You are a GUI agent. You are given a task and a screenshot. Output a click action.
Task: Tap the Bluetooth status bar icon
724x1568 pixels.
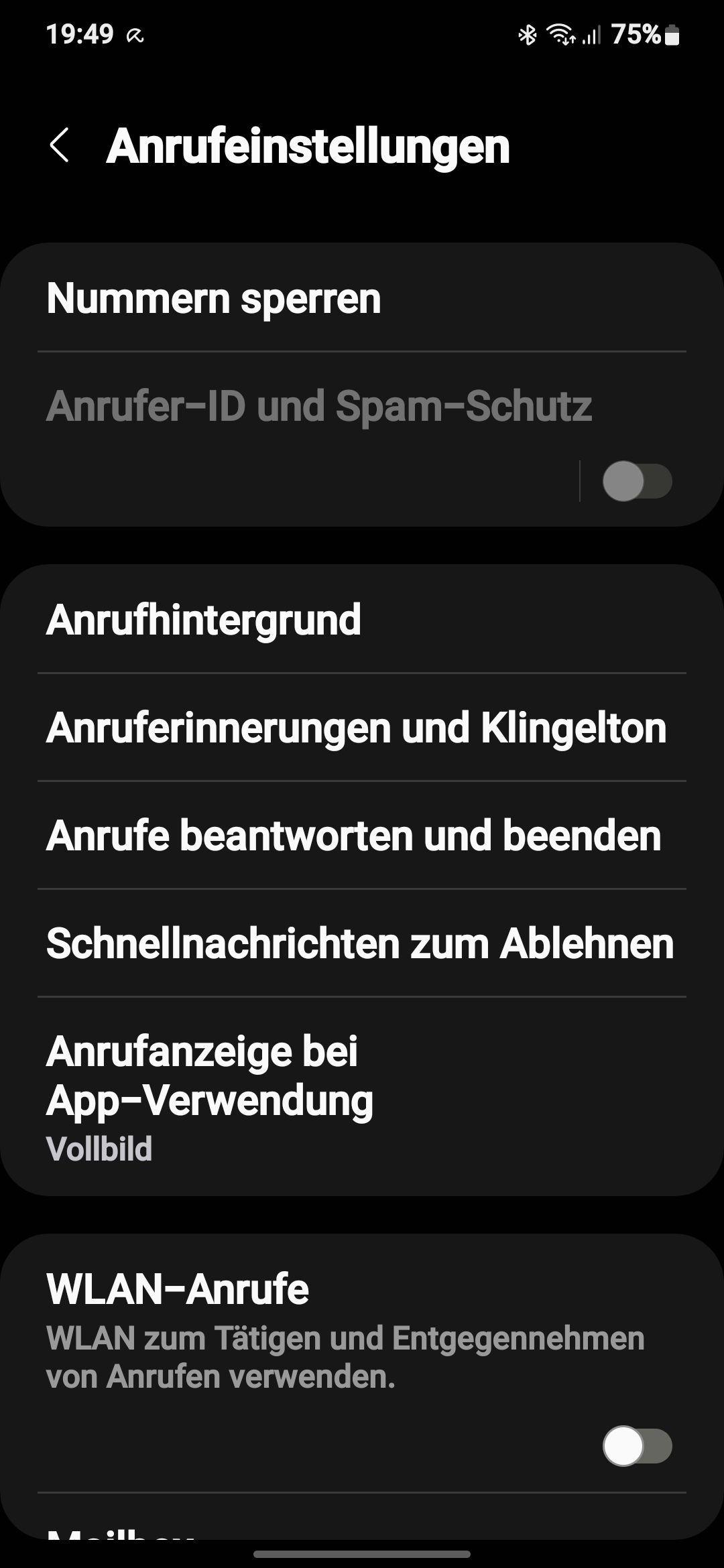[x=527, y=35]
